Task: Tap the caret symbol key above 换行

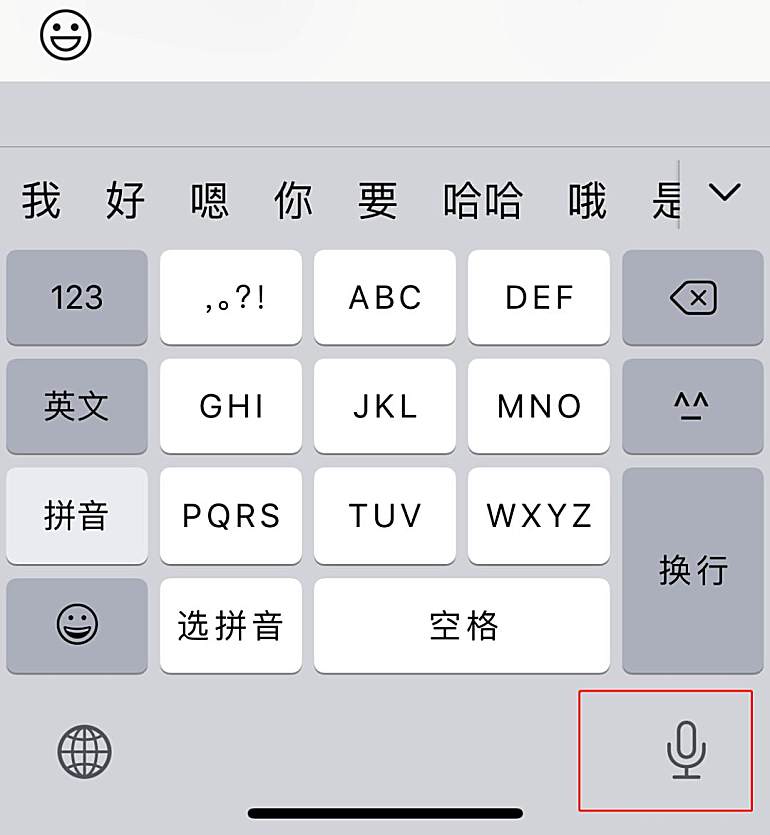Action: (693, 407)
